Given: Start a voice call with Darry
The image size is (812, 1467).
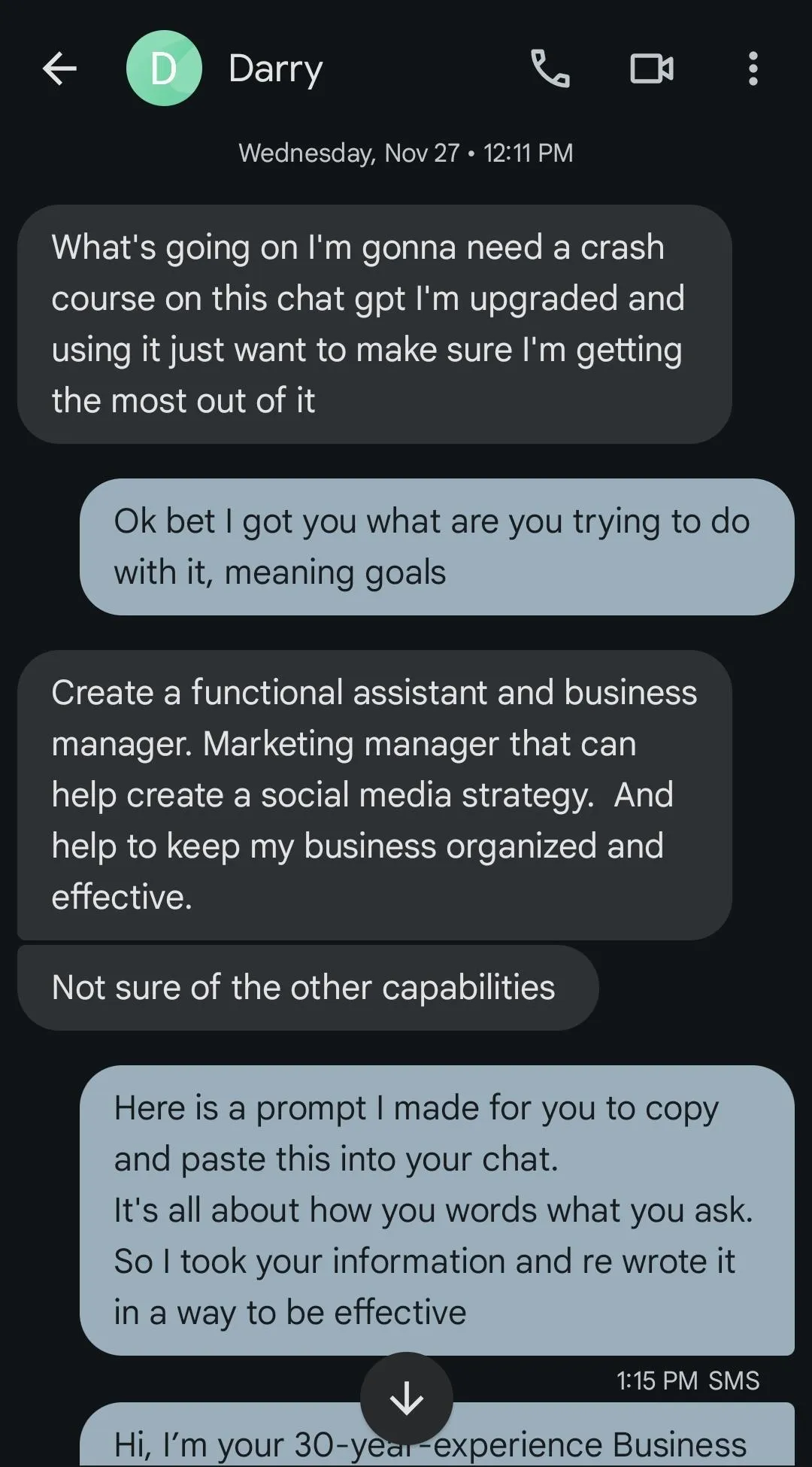Looking at the screenshot, I should [550, 69].
